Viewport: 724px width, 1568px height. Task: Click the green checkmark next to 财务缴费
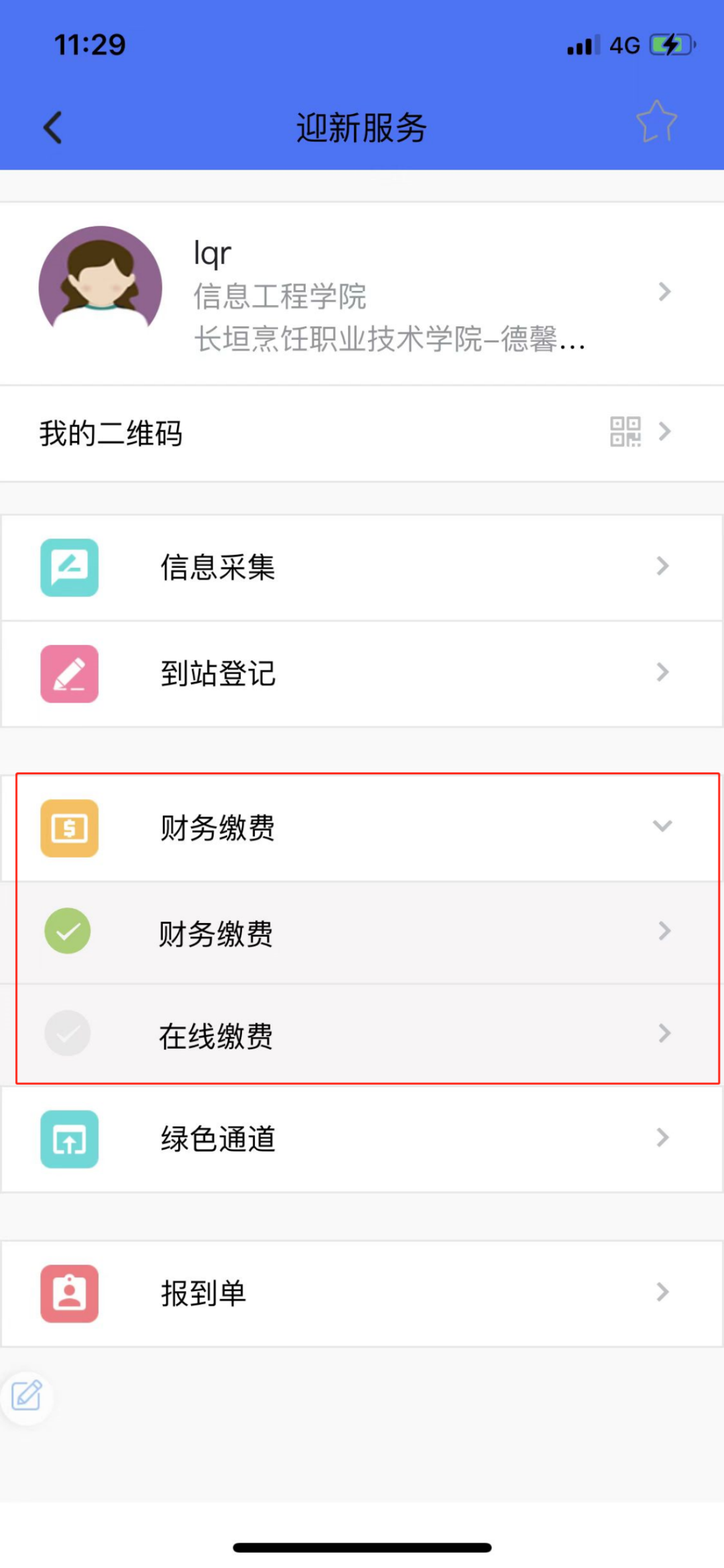67,930
